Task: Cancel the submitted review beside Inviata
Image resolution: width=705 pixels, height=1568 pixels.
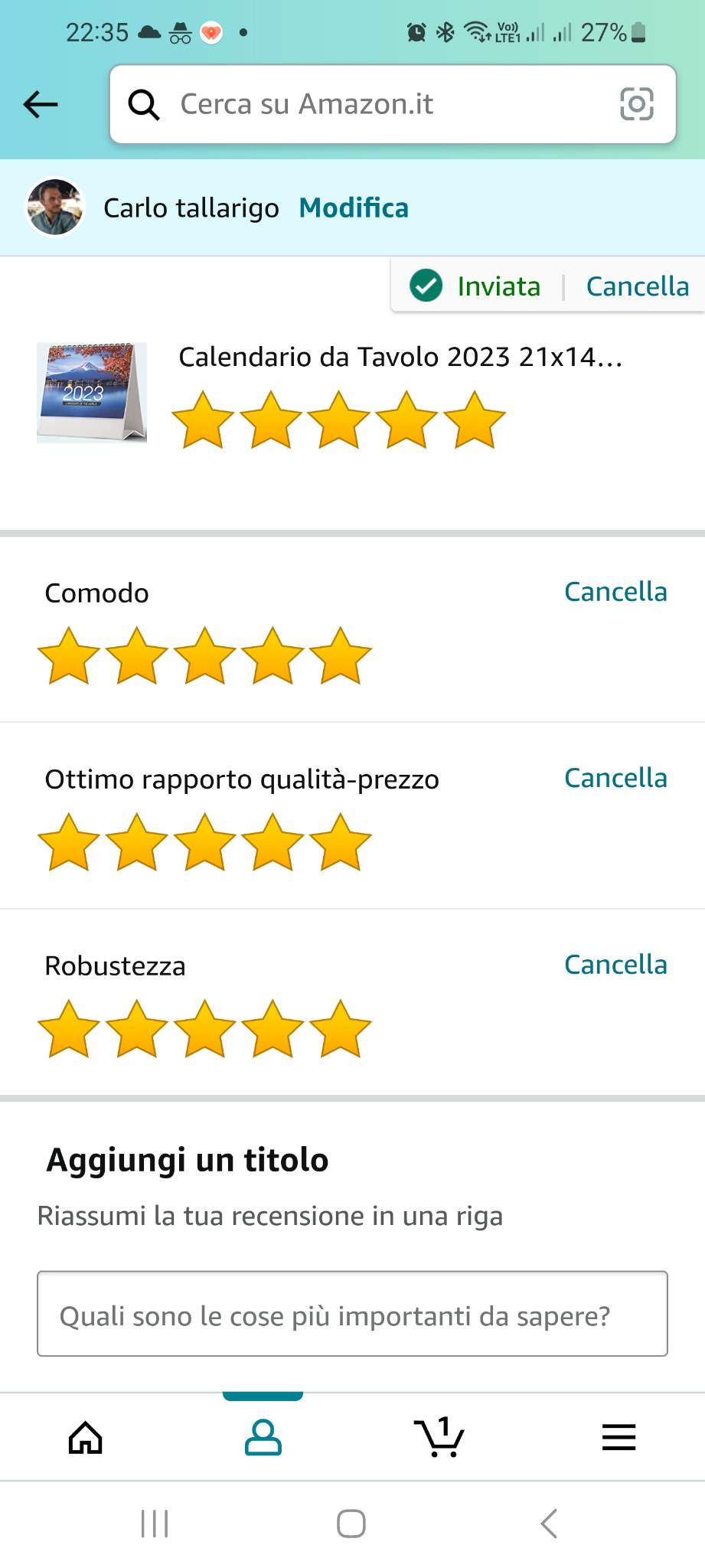Action: click(637, 286)
